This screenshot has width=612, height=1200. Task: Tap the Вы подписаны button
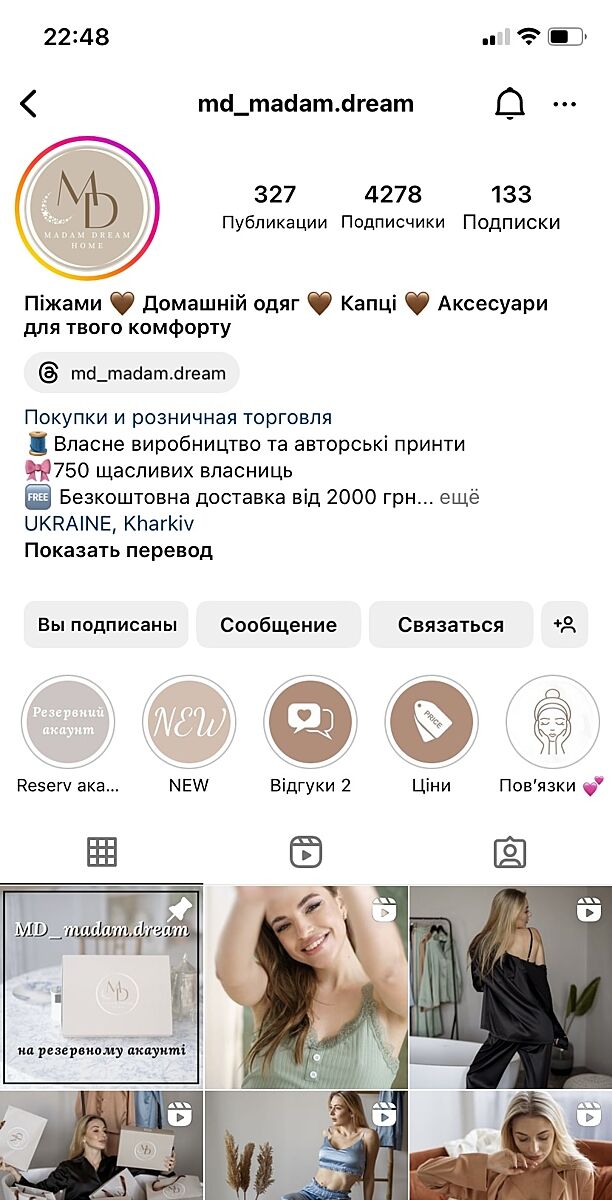(x=107, y=625)
